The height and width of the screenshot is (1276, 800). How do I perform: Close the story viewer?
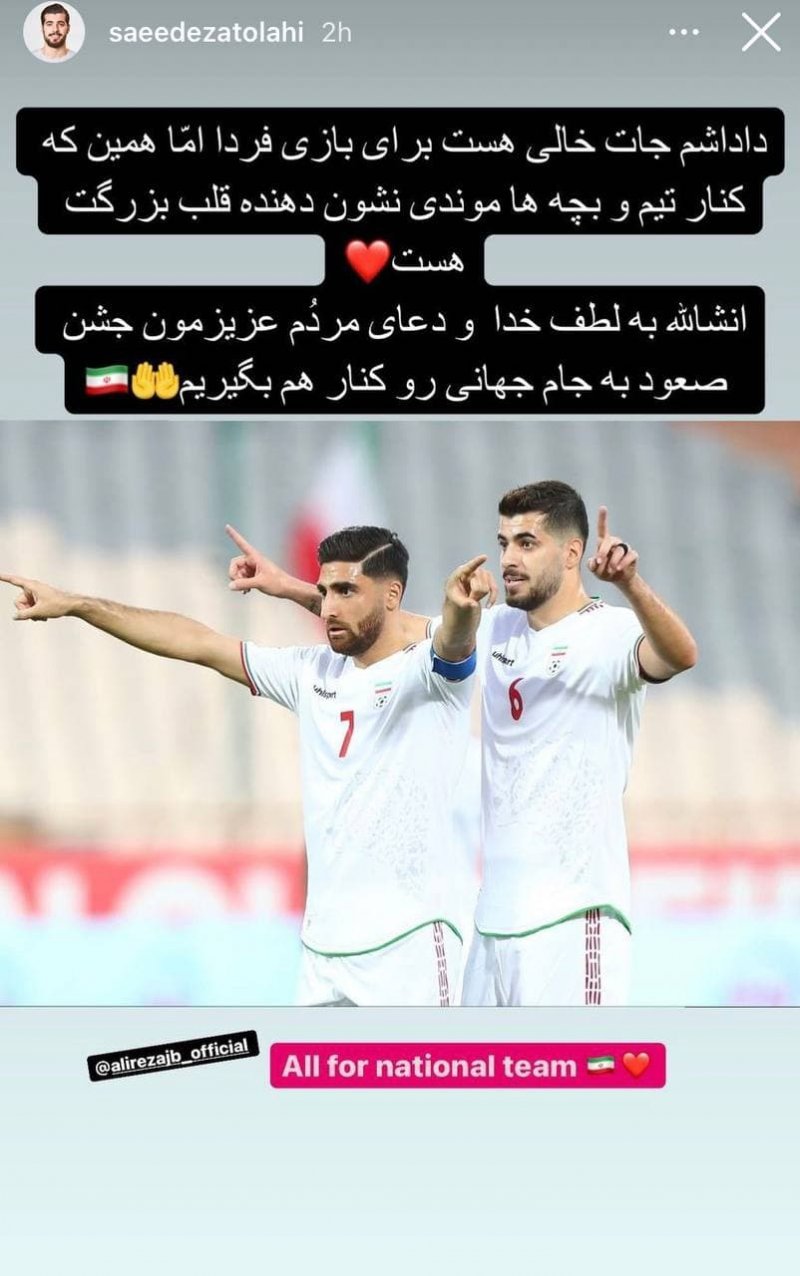[x=761, y=32]
